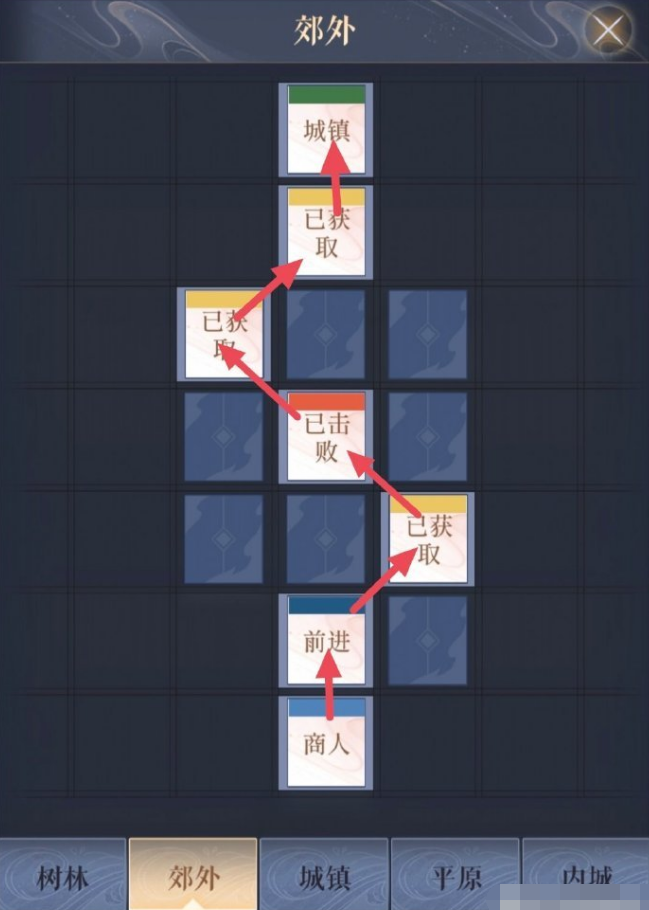The width and height of the screenshot is (649, 910).
Task: Select the 郊外 tab
Action: point(193,877)
